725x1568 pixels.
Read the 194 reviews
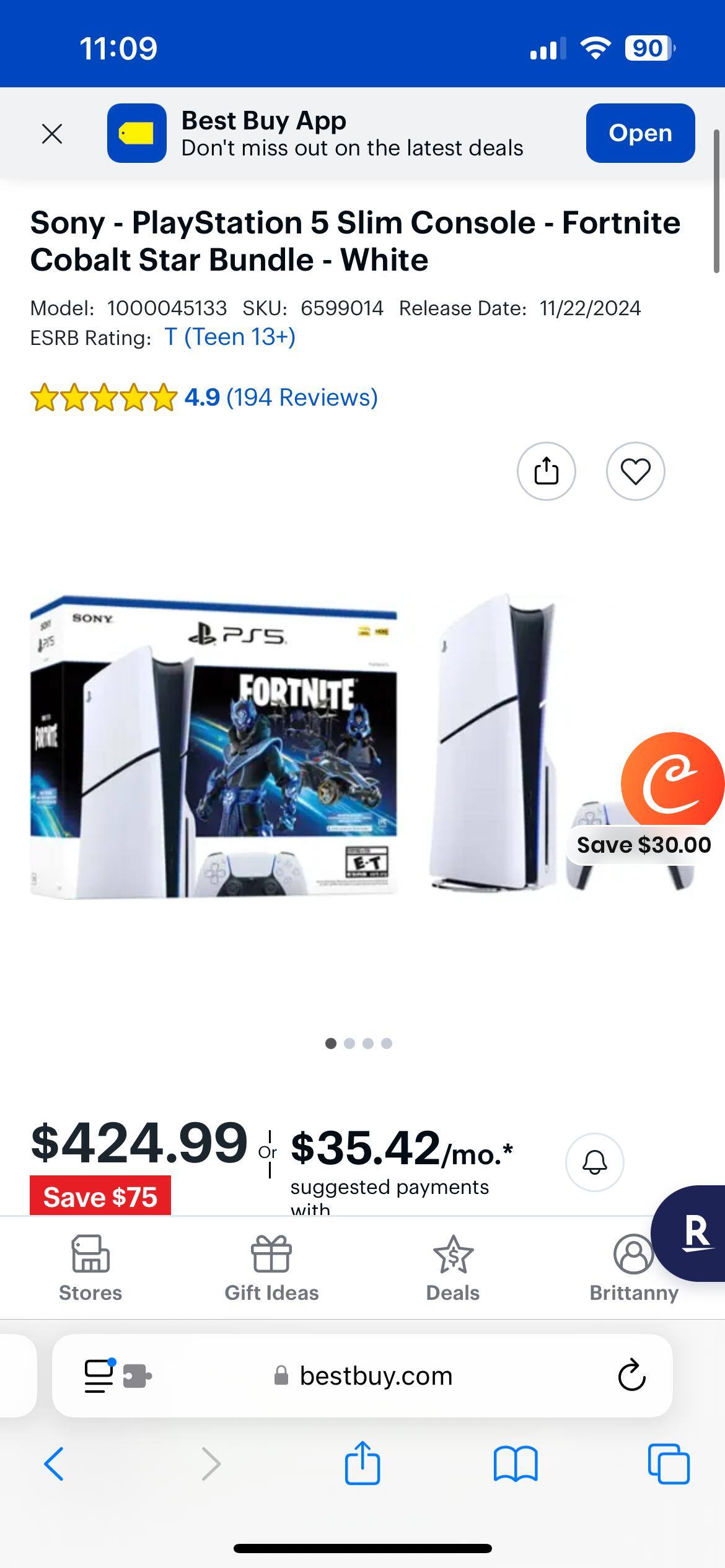[x=302, y=398]
